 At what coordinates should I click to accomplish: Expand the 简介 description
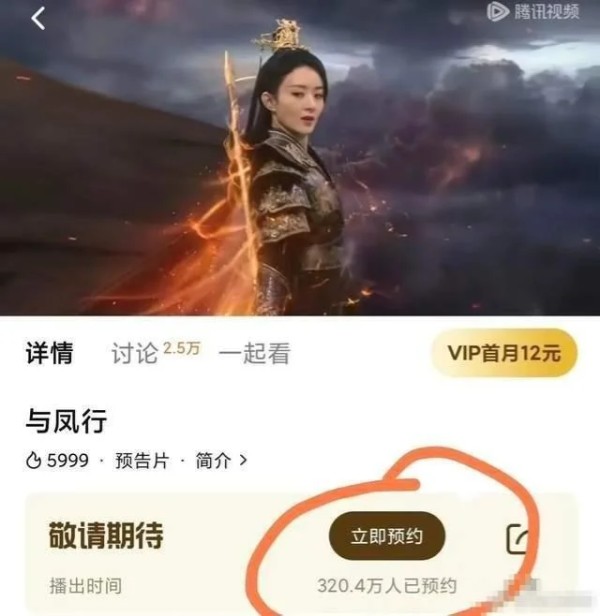tap(220, 461)
